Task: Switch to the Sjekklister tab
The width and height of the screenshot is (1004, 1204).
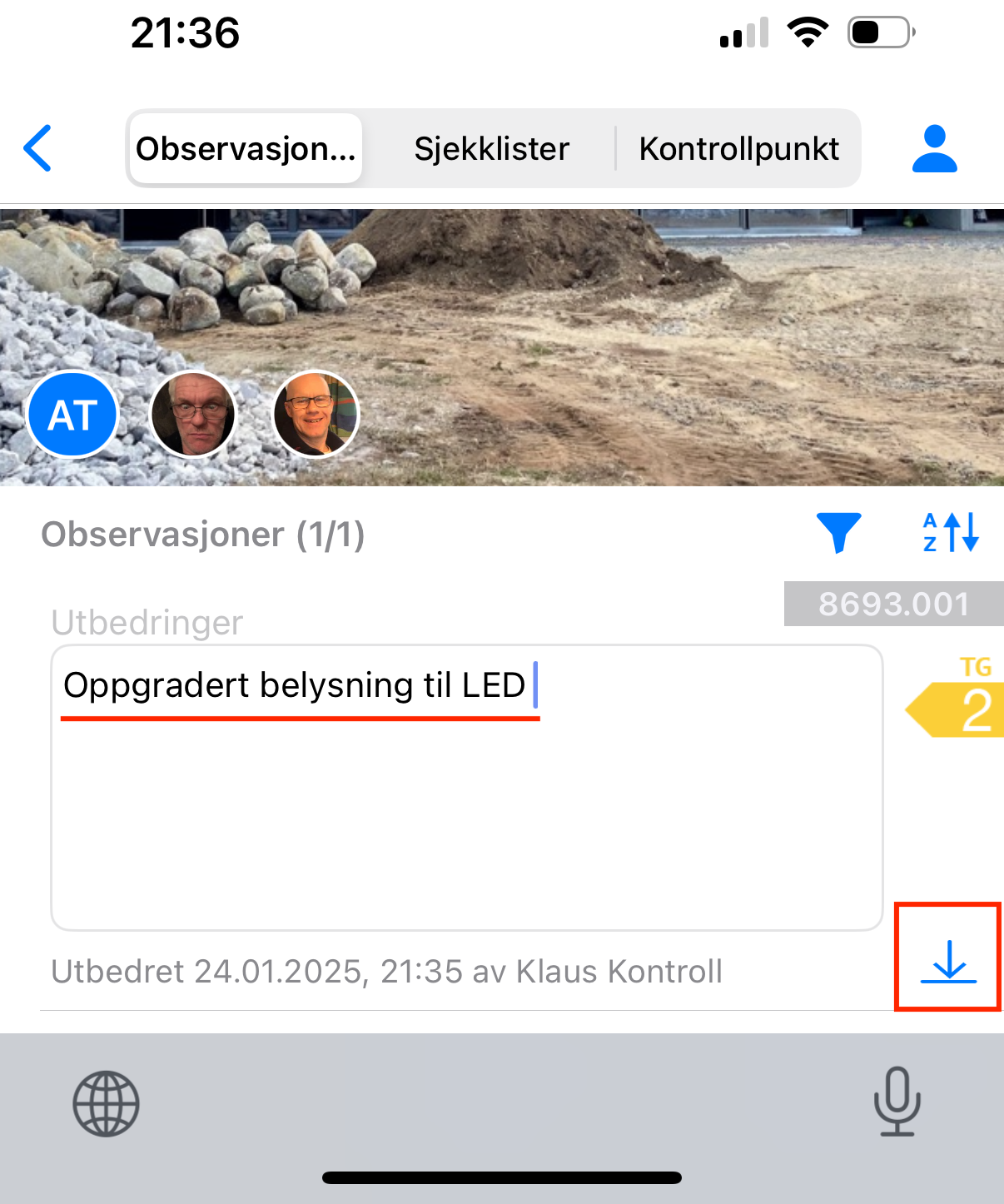Action: coord(491,149)
